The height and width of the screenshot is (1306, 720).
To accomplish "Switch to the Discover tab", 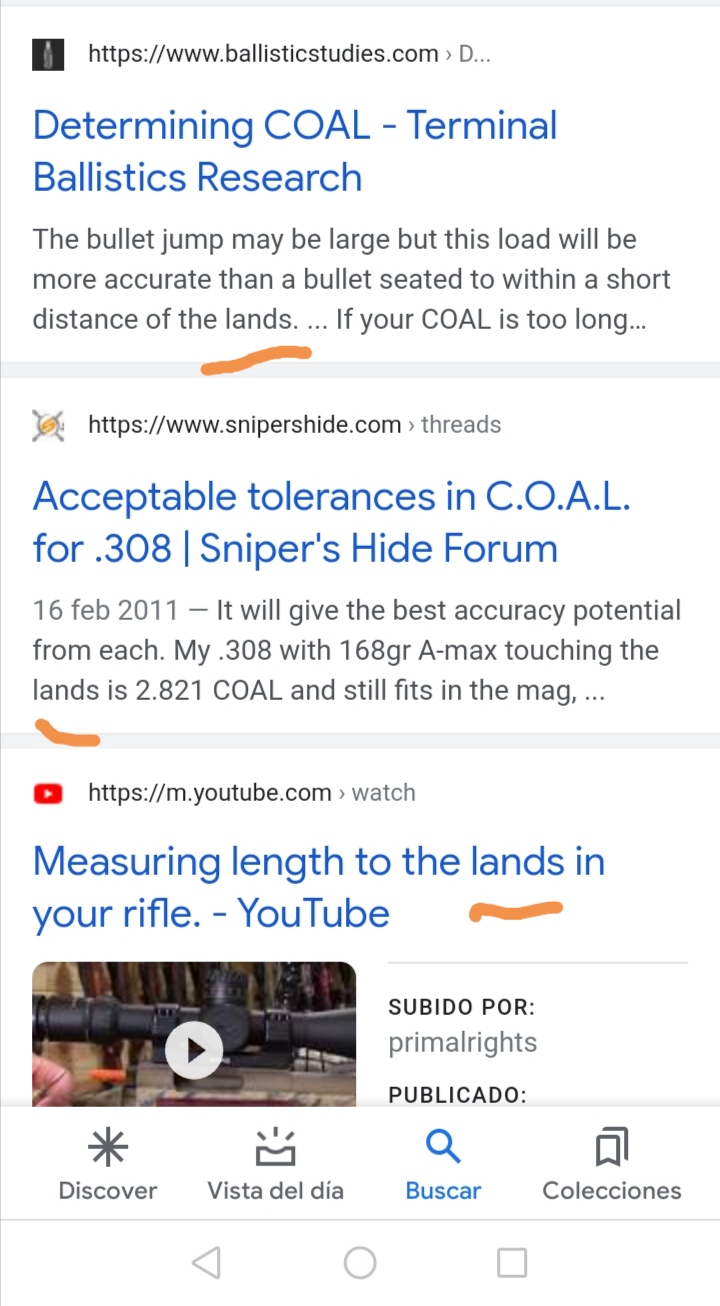I will pyautogui.click(x=108, y=1165).
